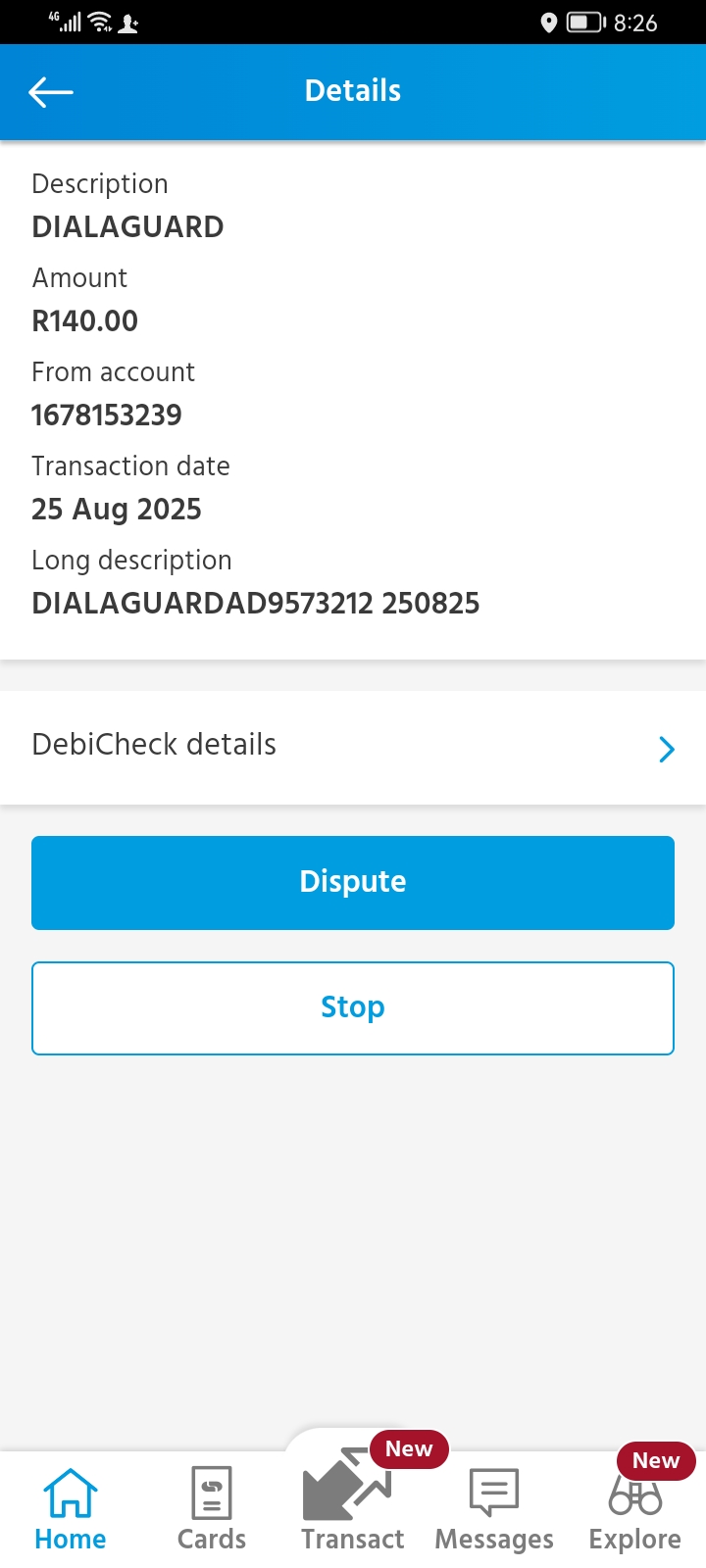Go back using the top arrow
Viewport: 706px width, 1568px height.
coord(51,92)
